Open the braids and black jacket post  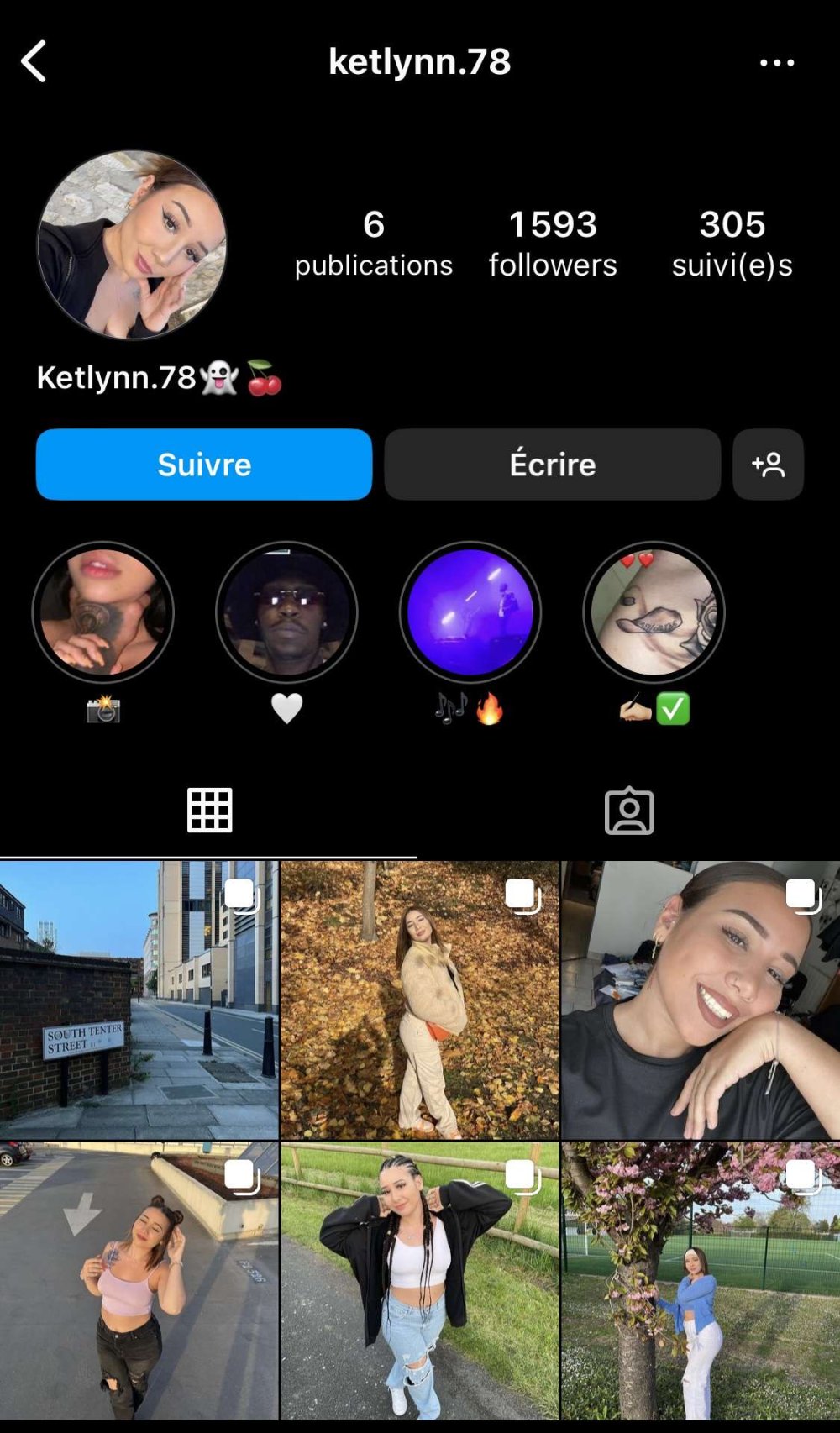[419, 1280]
